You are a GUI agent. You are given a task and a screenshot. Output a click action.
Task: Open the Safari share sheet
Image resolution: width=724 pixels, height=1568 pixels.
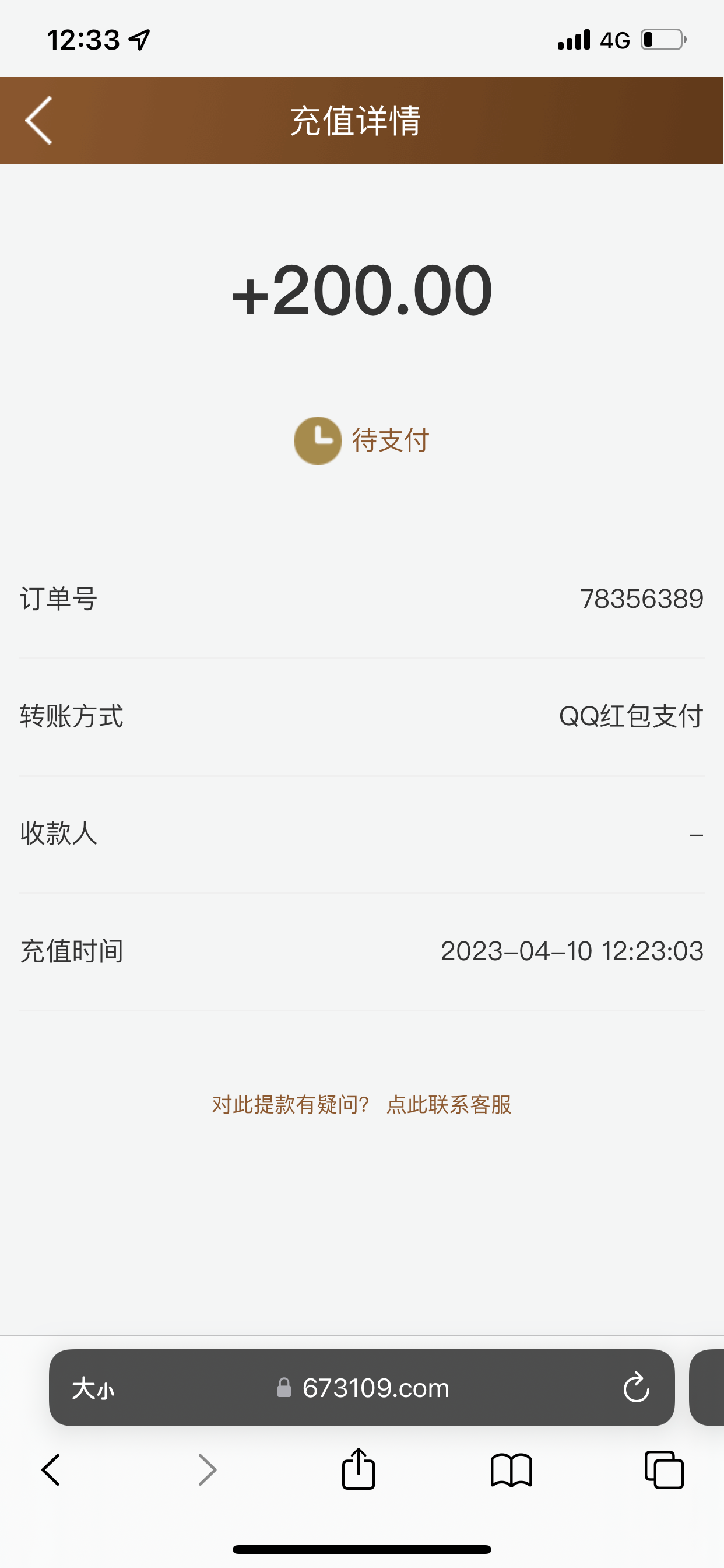coord(359,1469)
